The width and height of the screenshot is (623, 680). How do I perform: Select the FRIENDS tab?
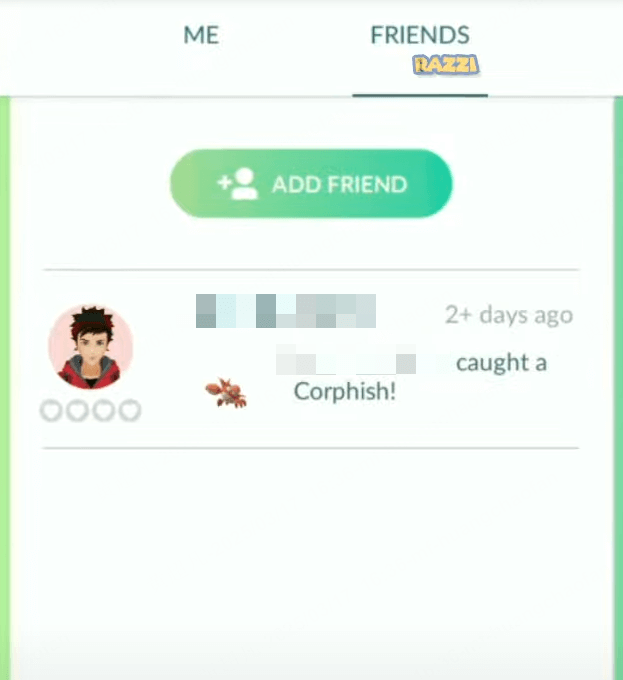[x=419, y=36]
